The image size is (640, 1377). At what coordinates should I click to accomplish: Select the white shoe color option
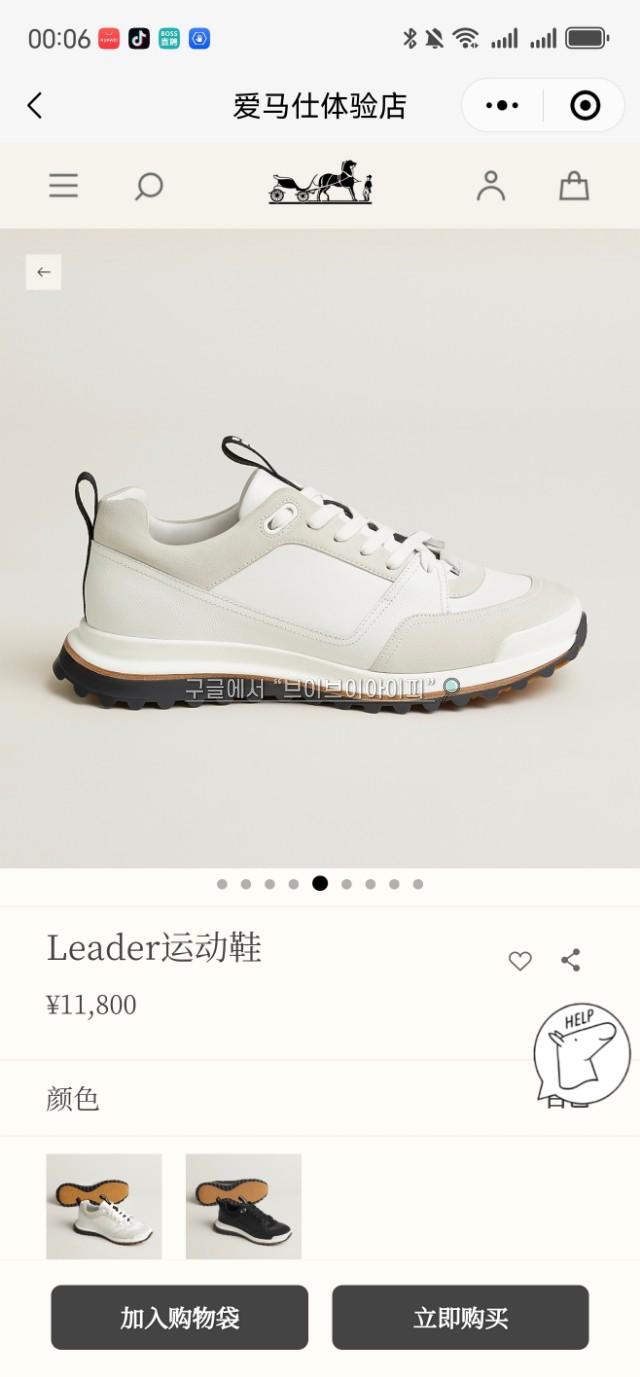tap(104, 1206)
